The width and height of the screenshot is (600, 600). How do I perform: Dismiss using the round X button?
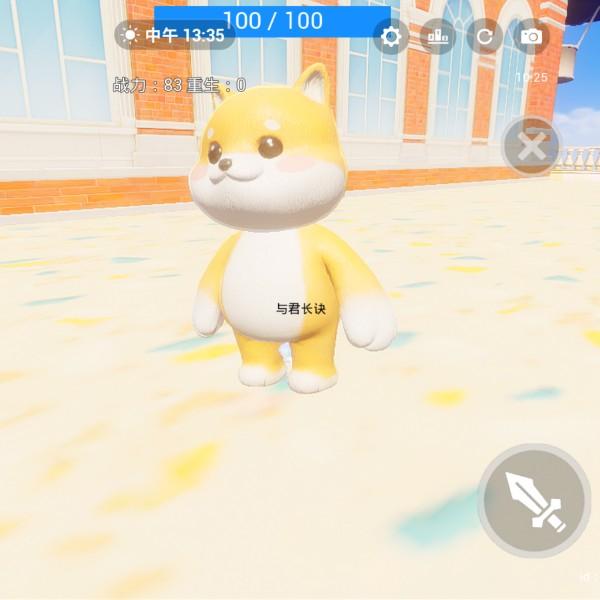click(532, 146)
